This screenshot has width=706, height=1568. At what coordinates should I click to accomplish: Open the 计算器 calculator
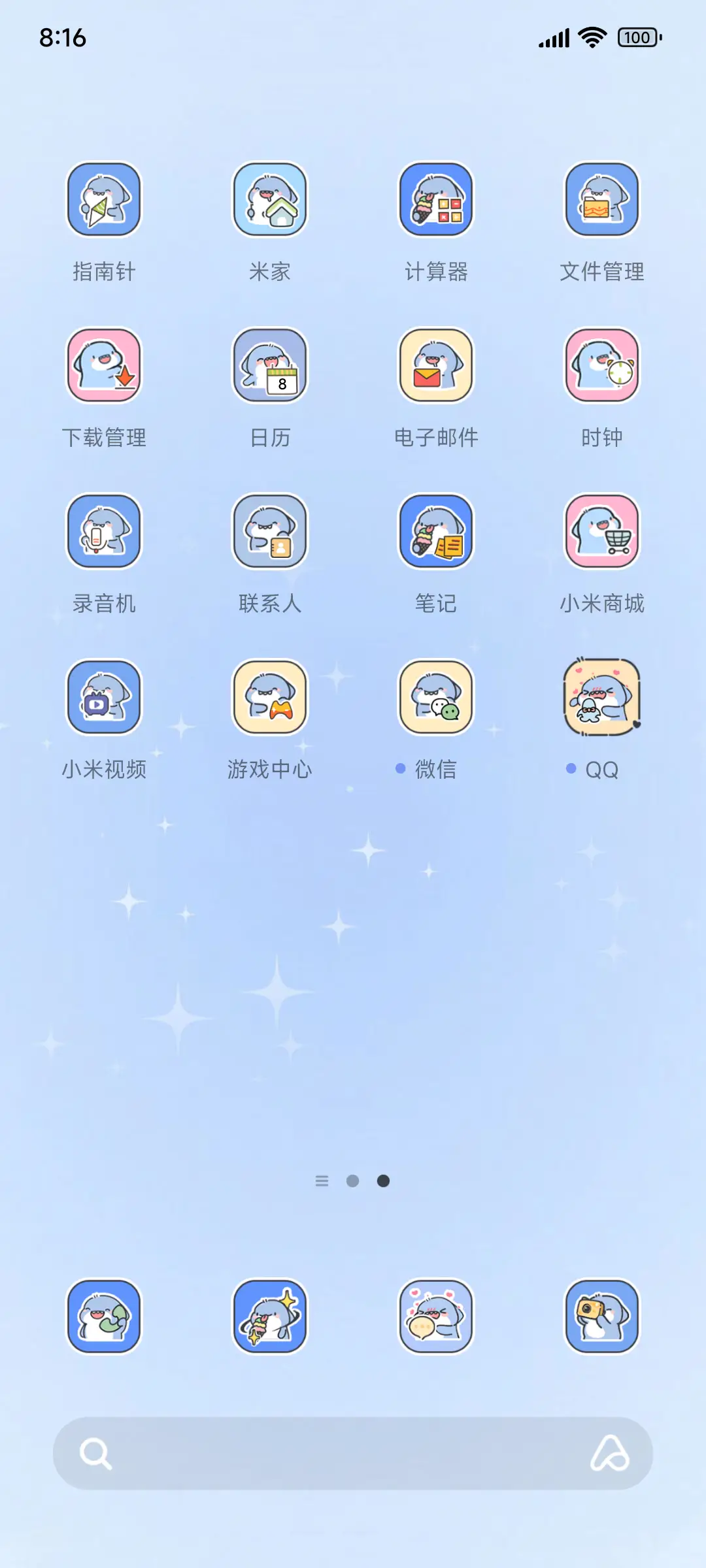tap(436, 201)
